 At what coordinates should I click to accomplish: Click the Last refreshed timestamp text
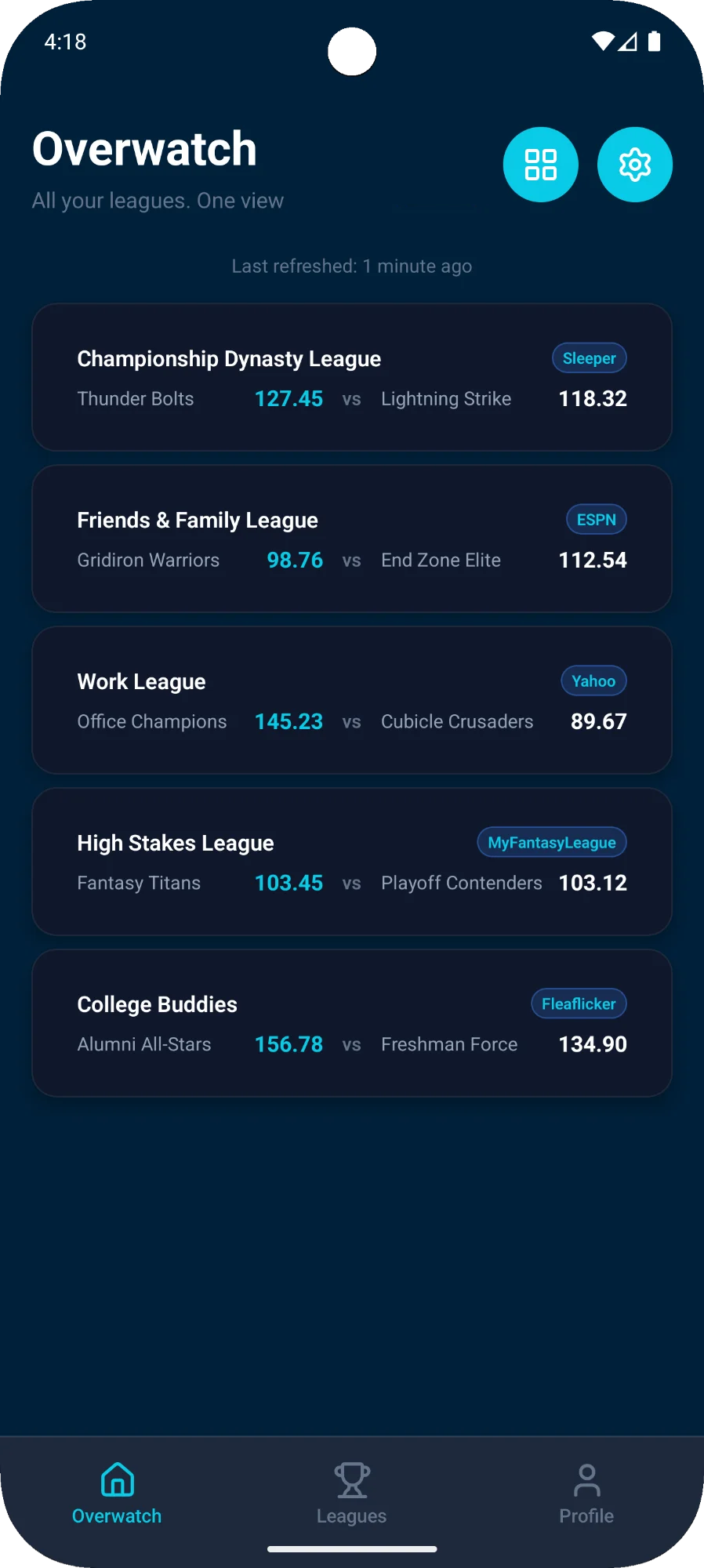[351, 266]
